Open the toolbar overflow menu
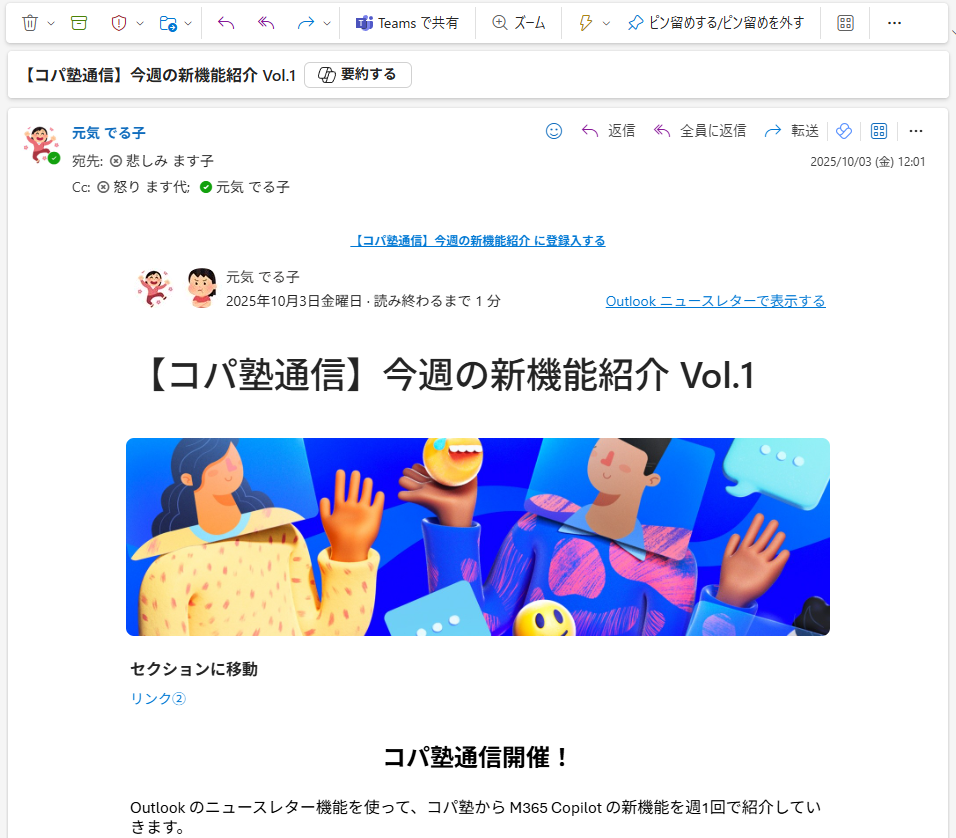Screen dimensions: 956x838 click(894, 23)
